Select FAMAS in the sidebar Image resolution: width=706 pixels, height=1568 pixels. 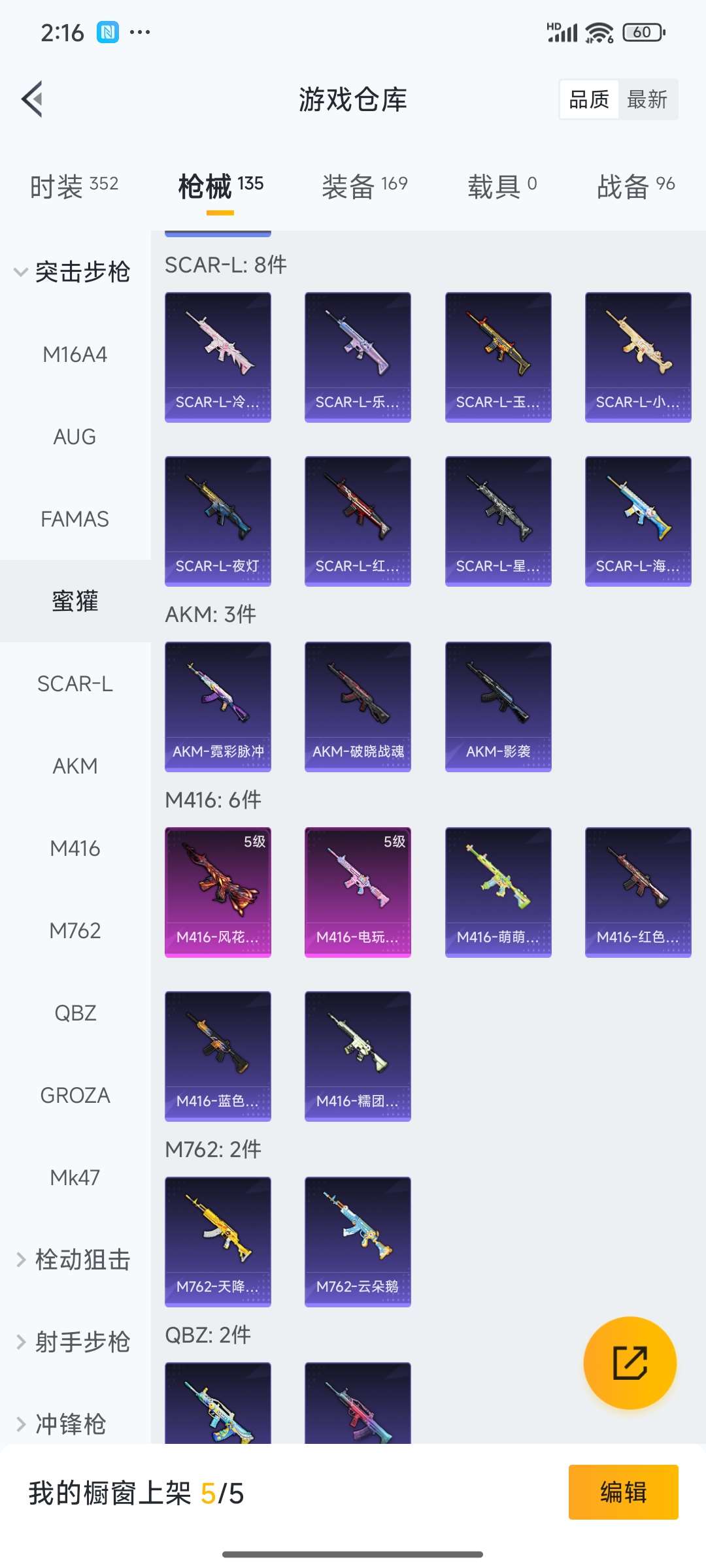75,519
